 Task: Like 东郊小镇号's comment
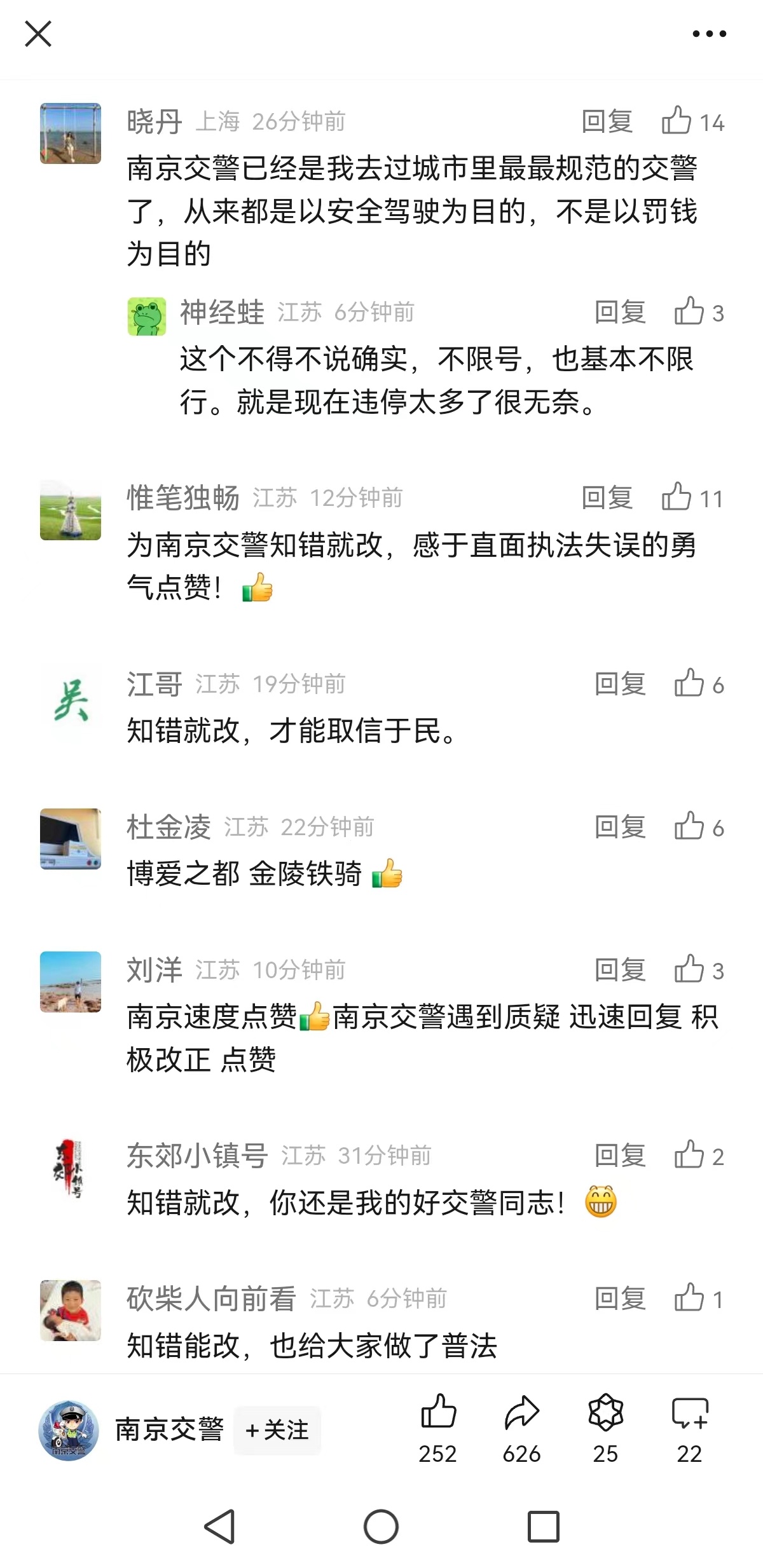pyautogui.click(x=690, y=1155)
